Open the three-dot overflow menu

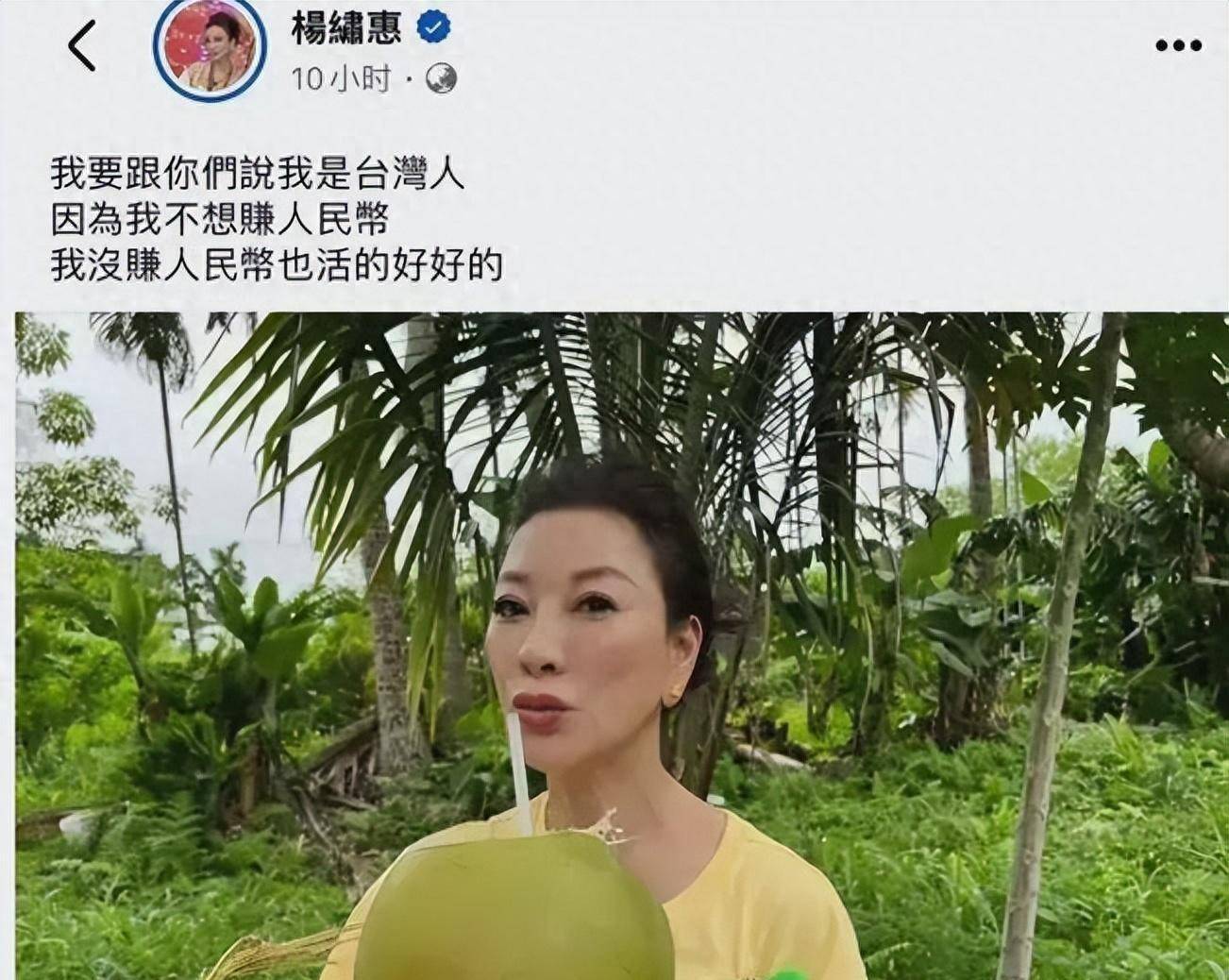1178,45
